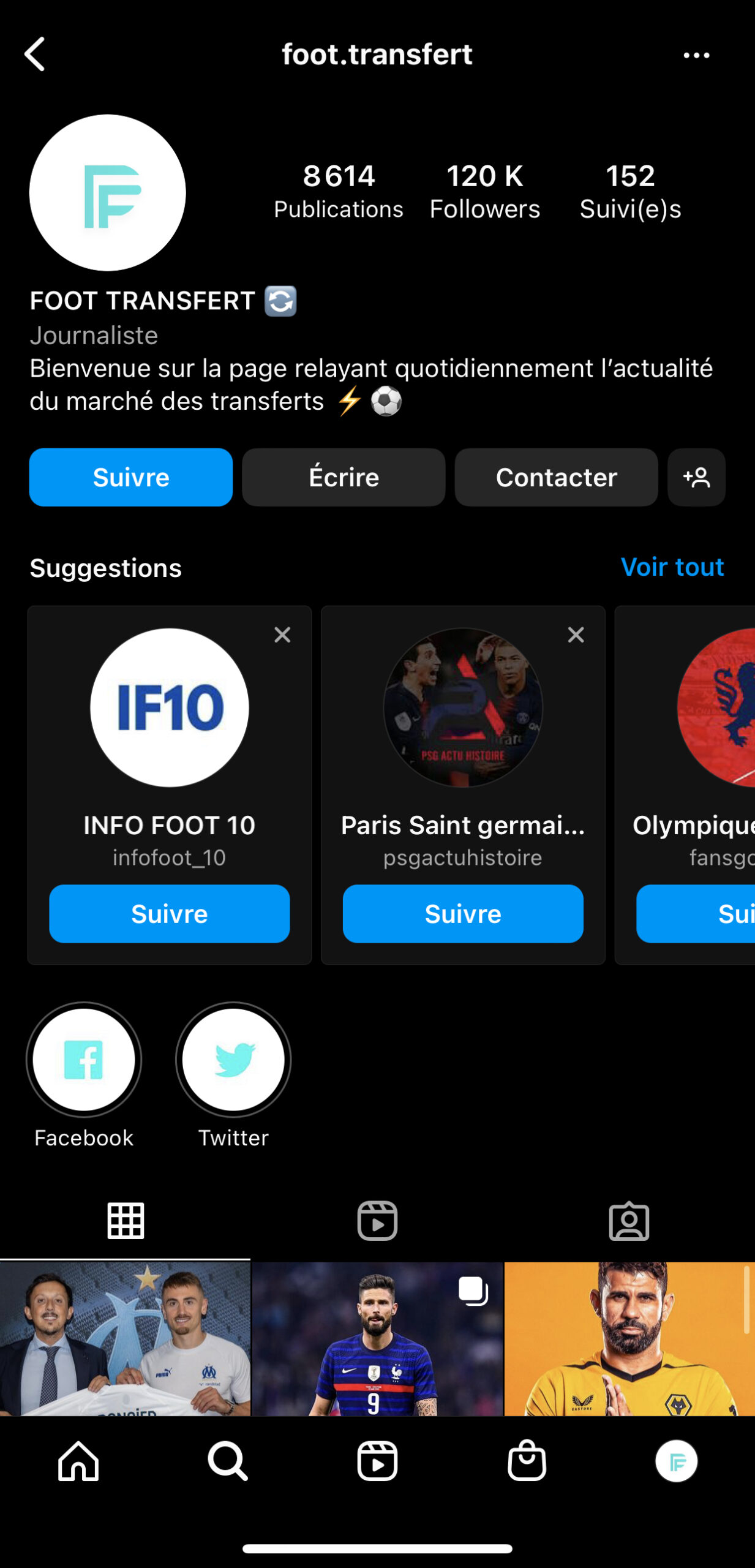
Task: Open the 120 K Followers list
Action: (484, 191)
